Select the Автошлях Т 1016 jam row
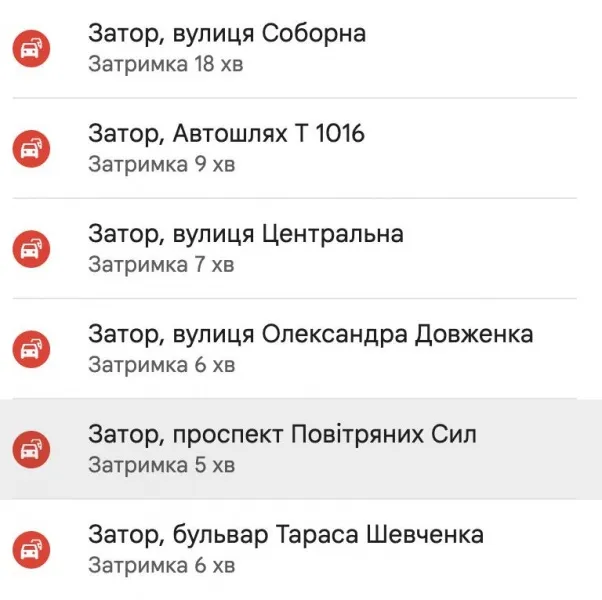This screenshot has width=602, height=600. coord(227,148)
